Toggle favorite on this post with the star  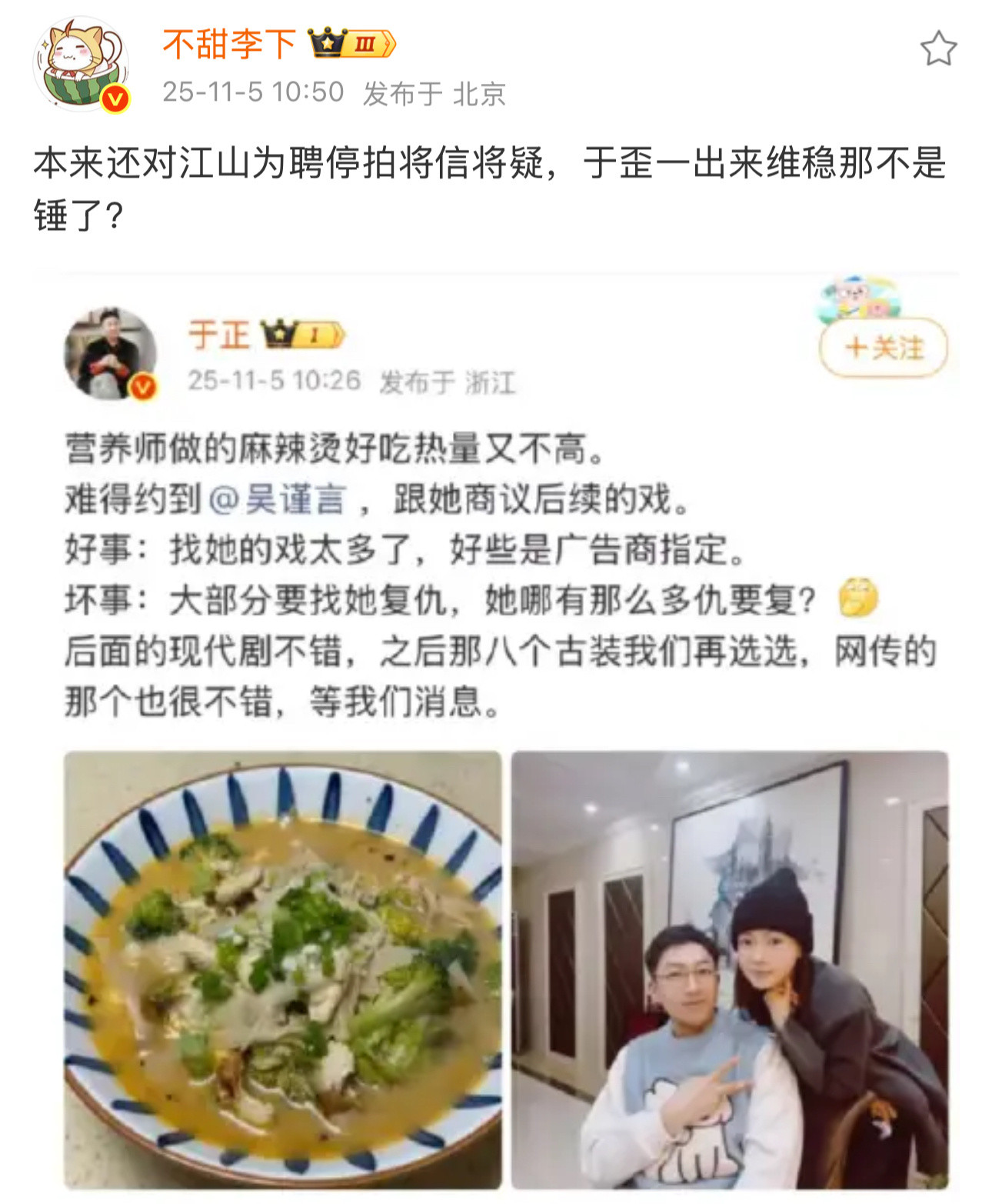pos(940,48)
